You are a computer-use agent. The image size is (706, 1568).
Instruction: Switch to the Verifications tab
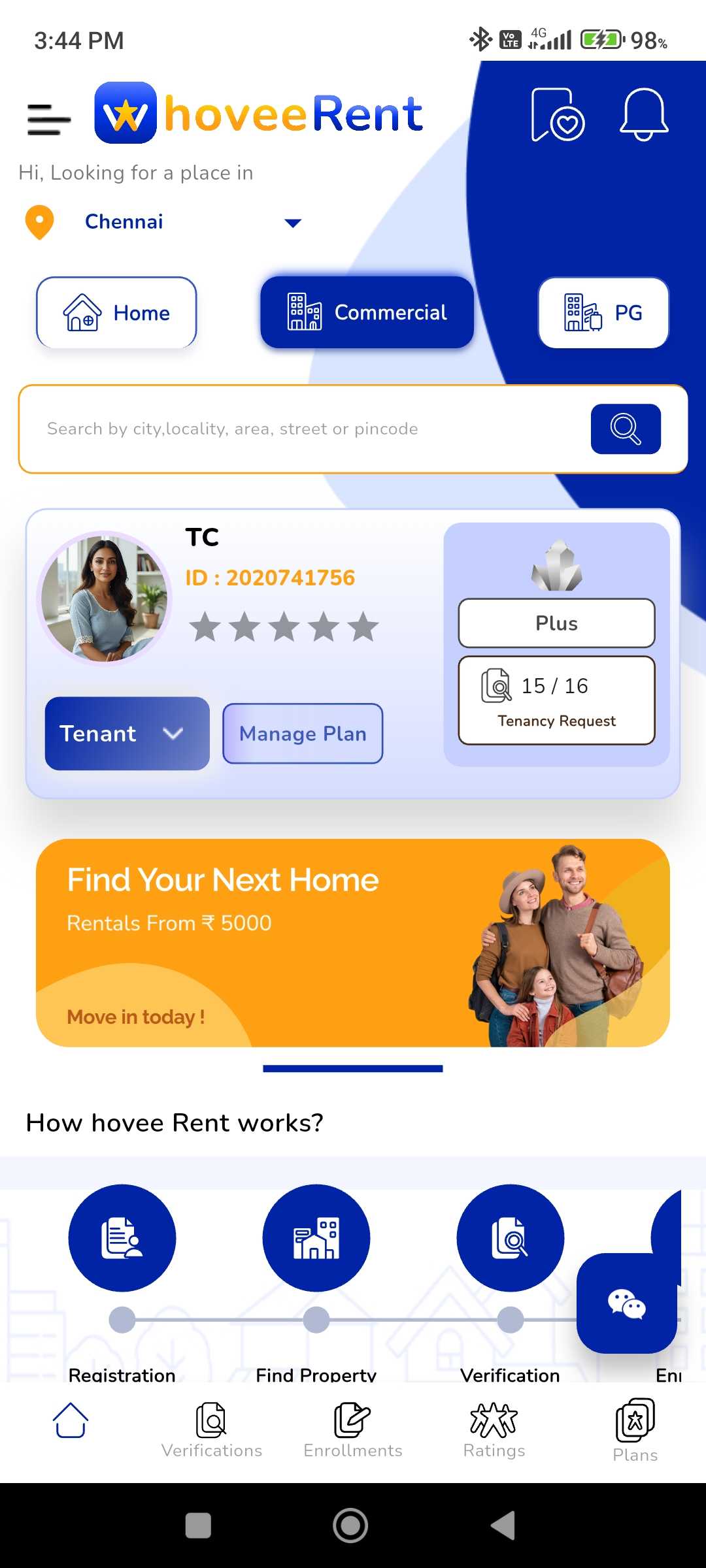point(211,1429)
